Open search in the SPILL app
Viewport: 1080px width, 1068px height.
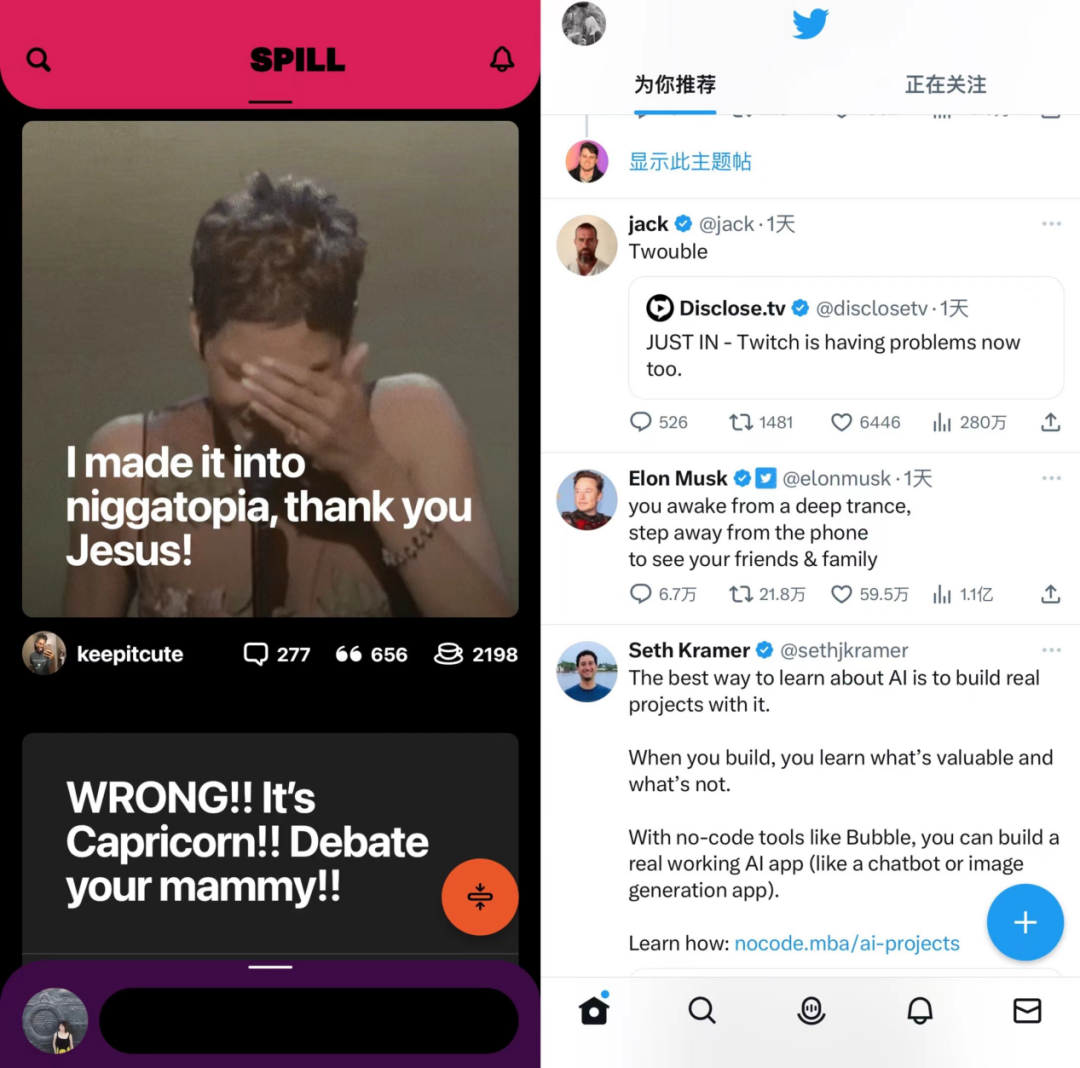pos(38,60)
